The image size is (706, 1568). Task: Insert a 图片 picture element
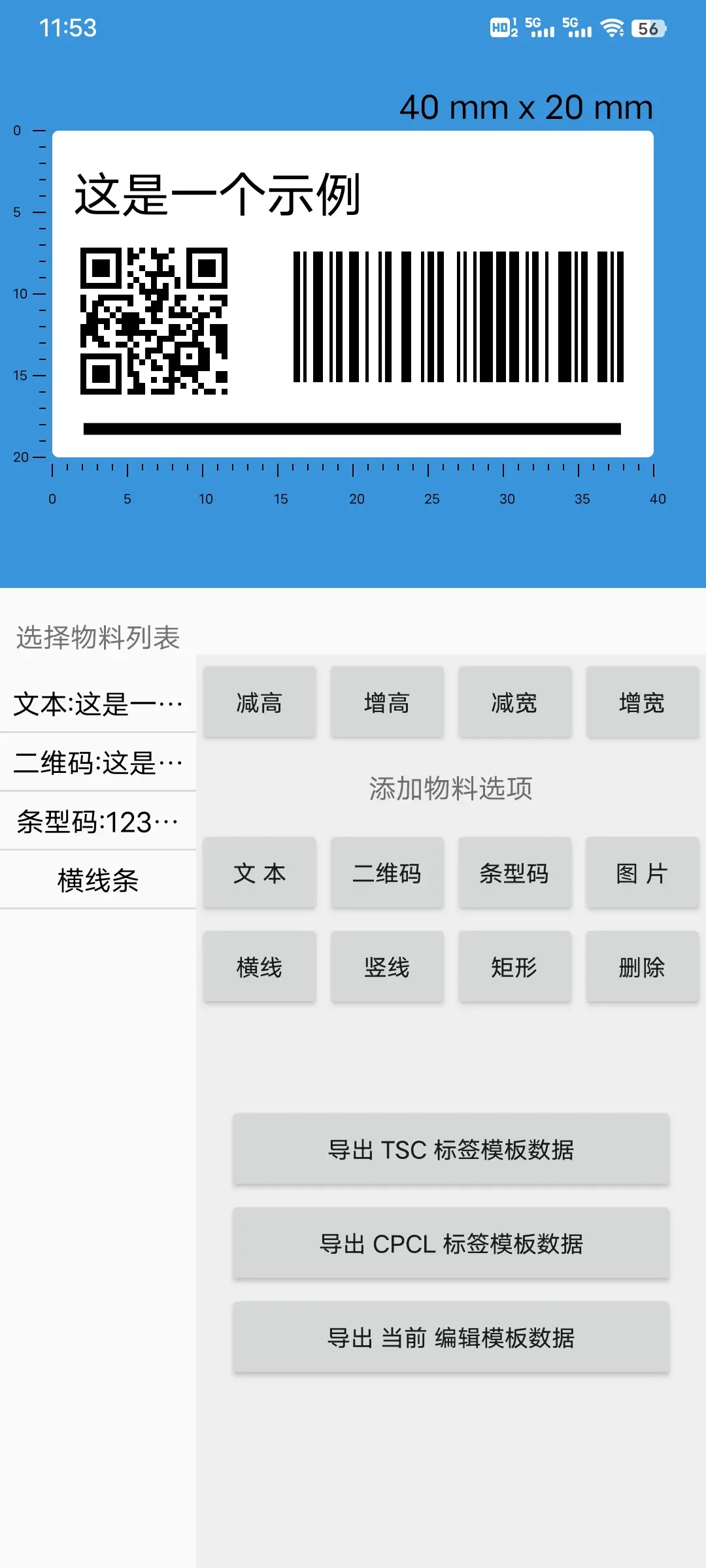coord(642,873)
